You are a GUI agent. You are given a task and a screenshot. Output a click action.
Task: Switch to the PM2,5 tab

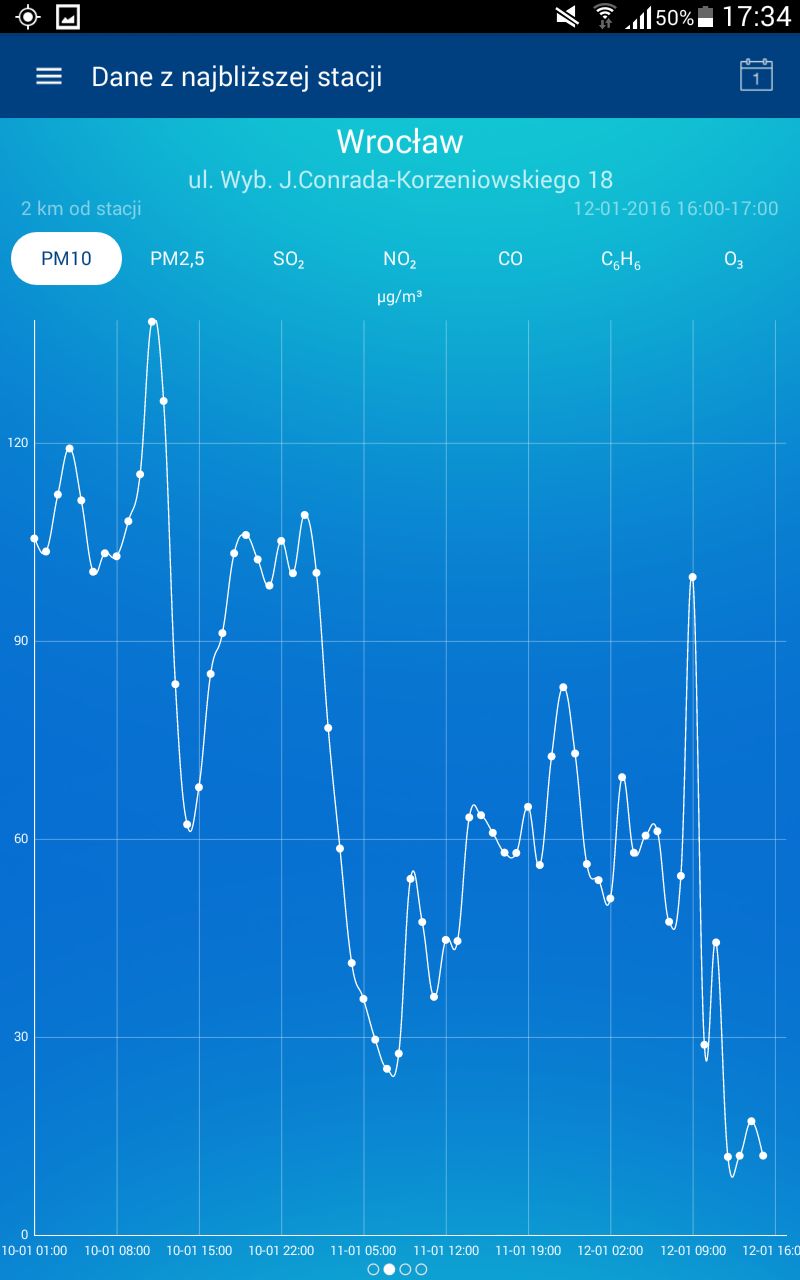[x=177, y=259]
